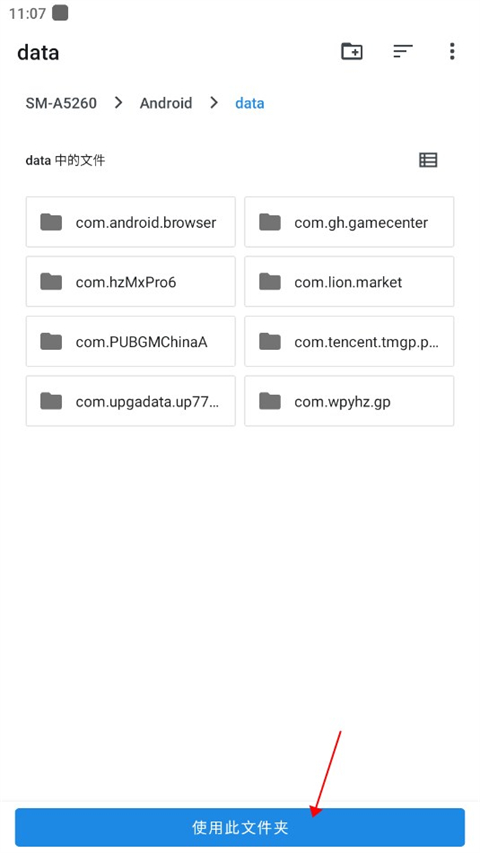Go to Android in breadcrumb

pyautogui.click(x=166, y=103)
